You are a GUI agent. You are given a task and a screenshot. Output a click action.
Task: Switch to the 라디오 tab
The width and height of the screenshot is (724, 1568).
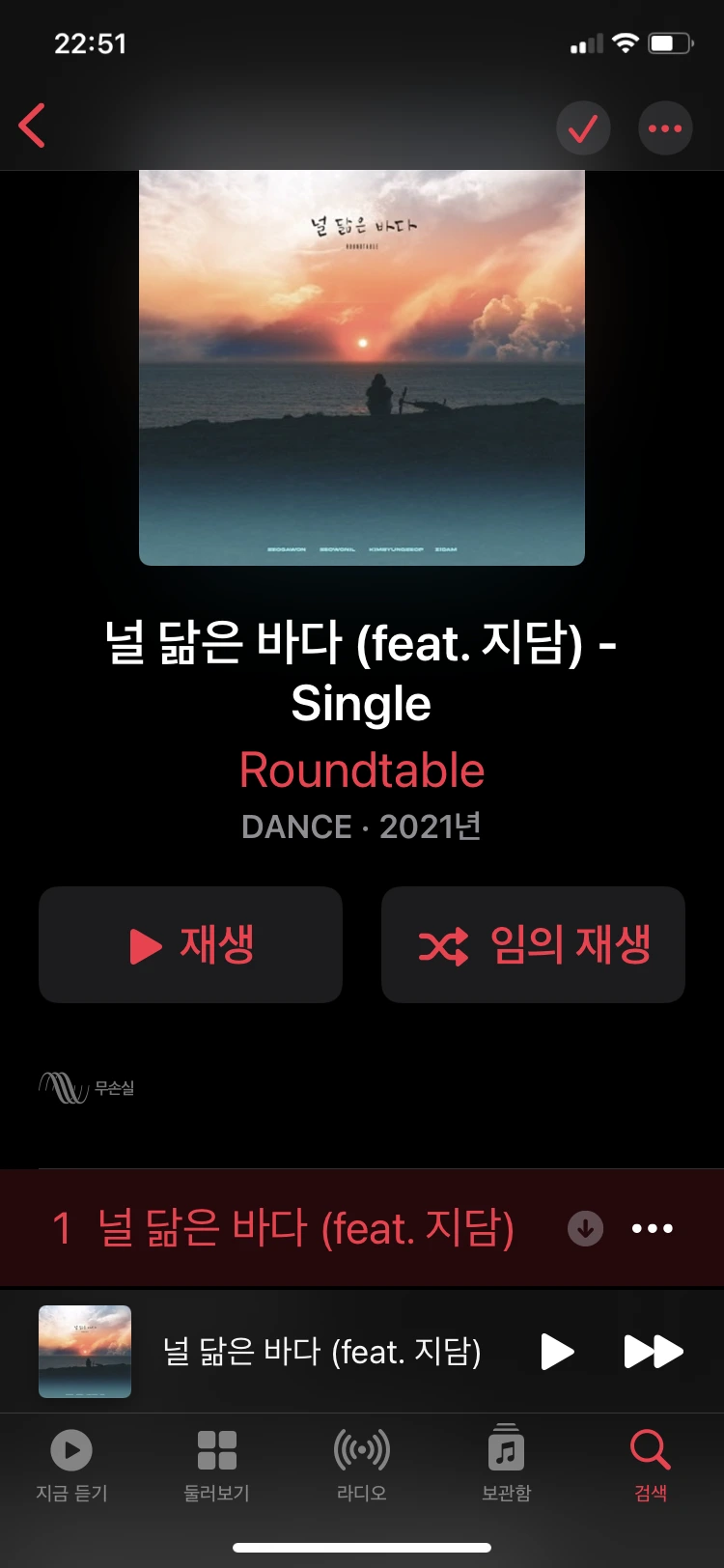pos(362,1466)
